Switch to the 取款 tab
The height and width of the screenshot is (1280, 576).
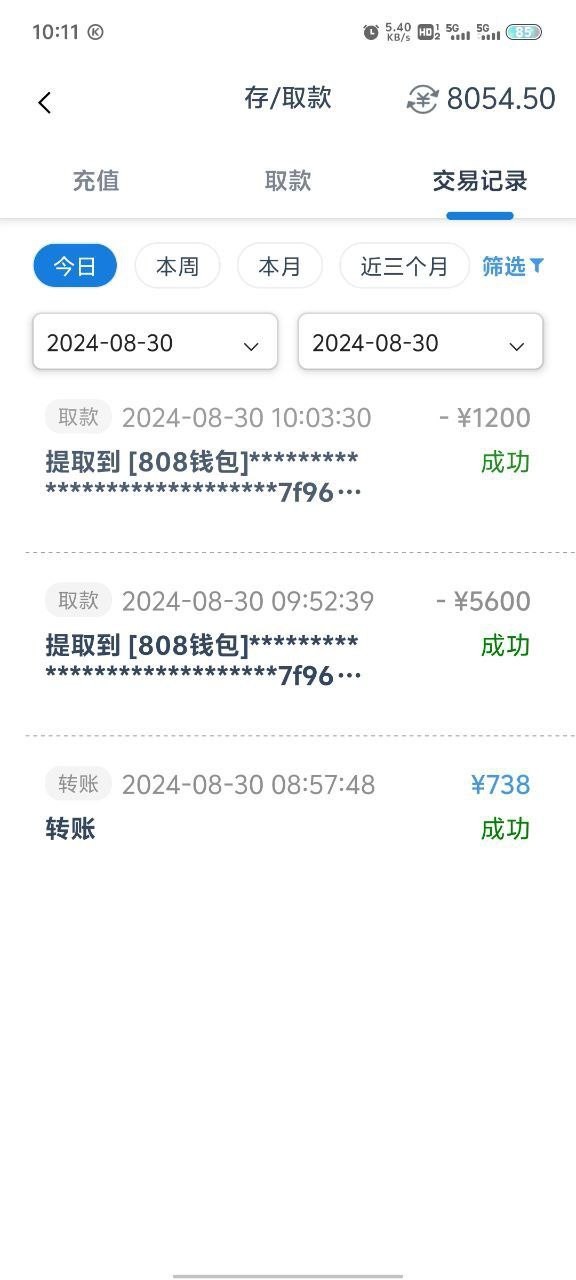point(288,181)
